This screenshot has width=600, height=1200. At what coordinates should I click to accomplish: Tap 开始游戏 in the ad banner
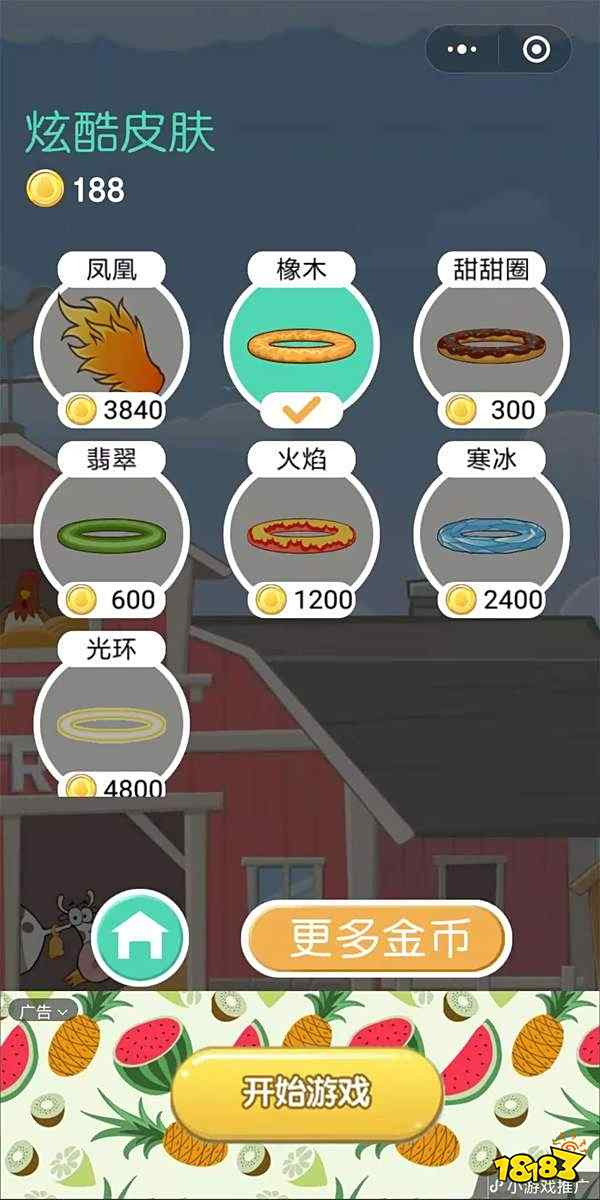306,1093
